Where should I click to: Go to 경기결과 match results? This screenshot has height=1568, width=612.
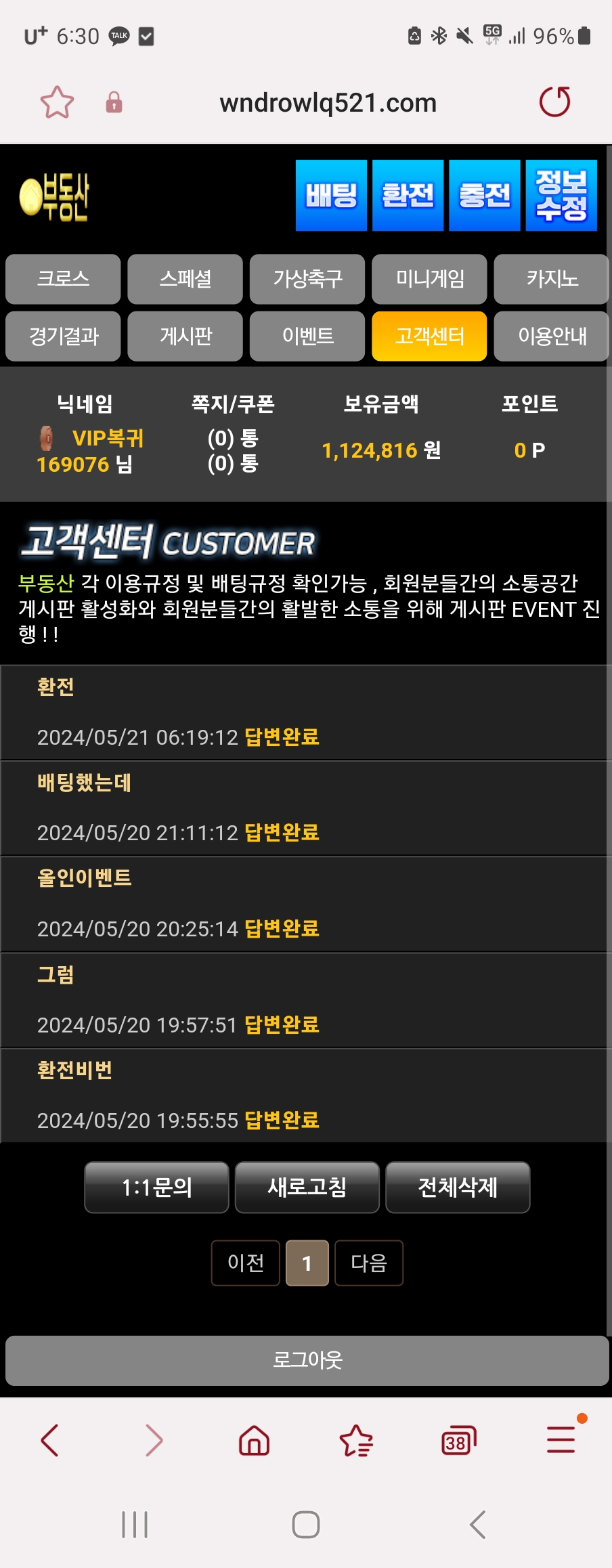point(63,336)
